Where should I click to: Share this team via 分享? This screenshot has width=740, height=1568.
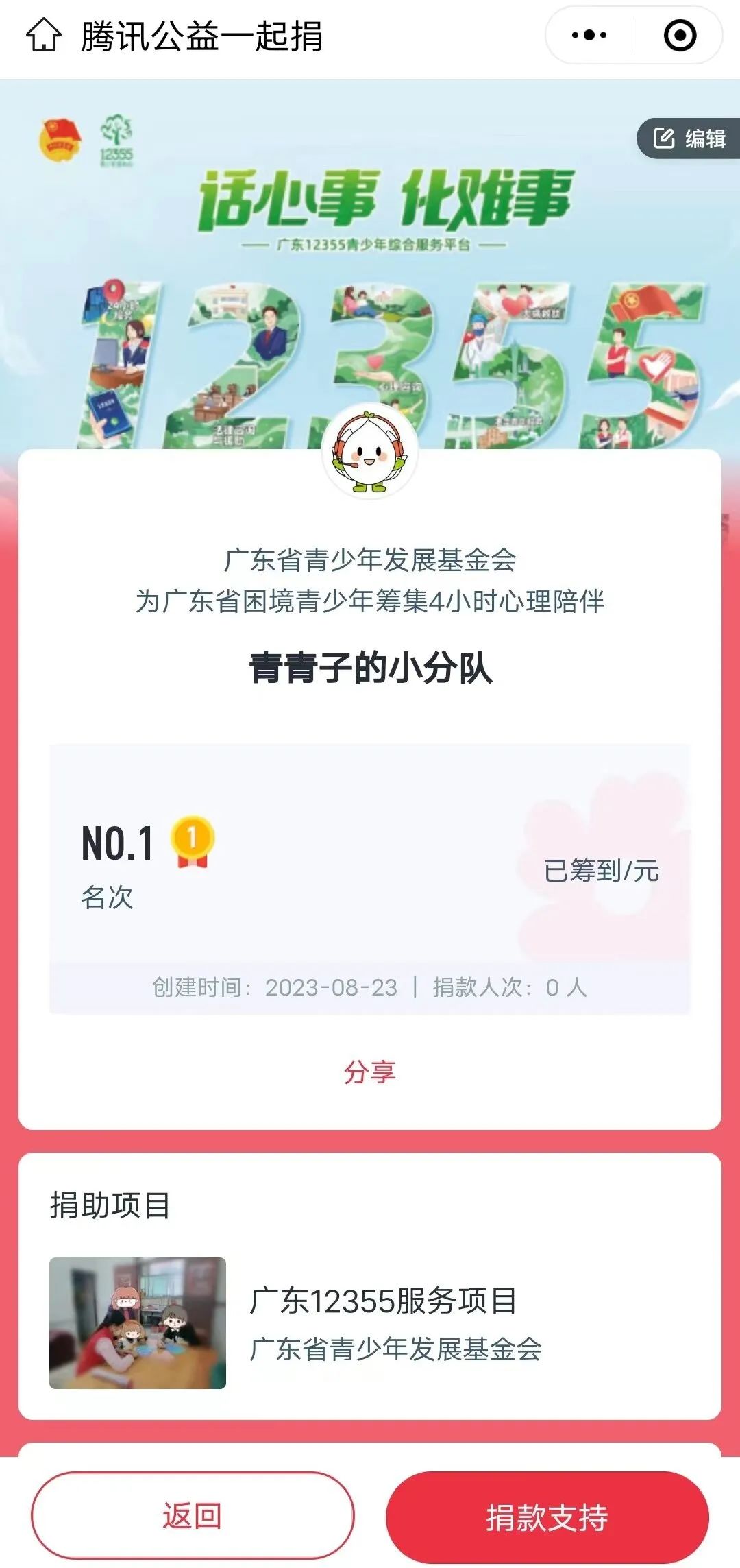370,1072
